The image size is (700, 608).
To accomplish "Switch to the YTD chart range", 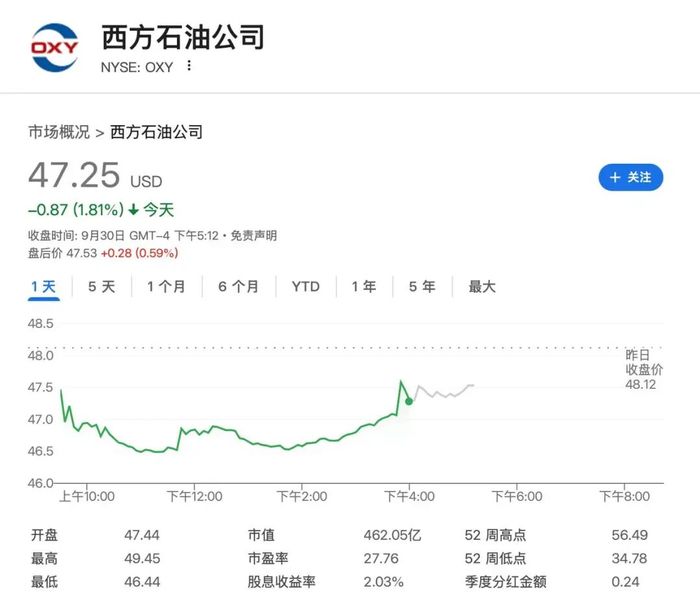I will tap(305, 287).
